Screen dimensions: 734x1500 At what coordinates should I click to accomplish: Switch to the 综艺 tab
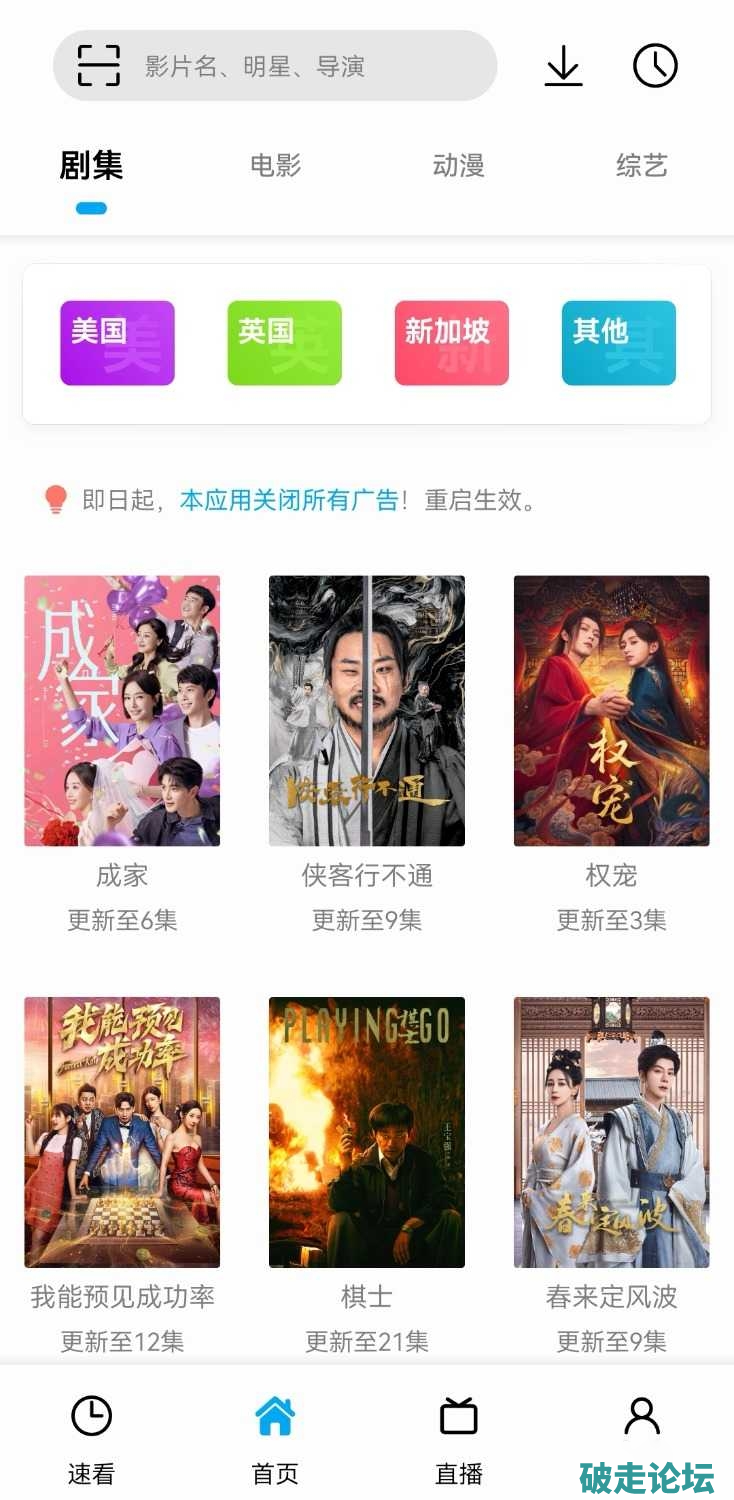click(641, 165)
